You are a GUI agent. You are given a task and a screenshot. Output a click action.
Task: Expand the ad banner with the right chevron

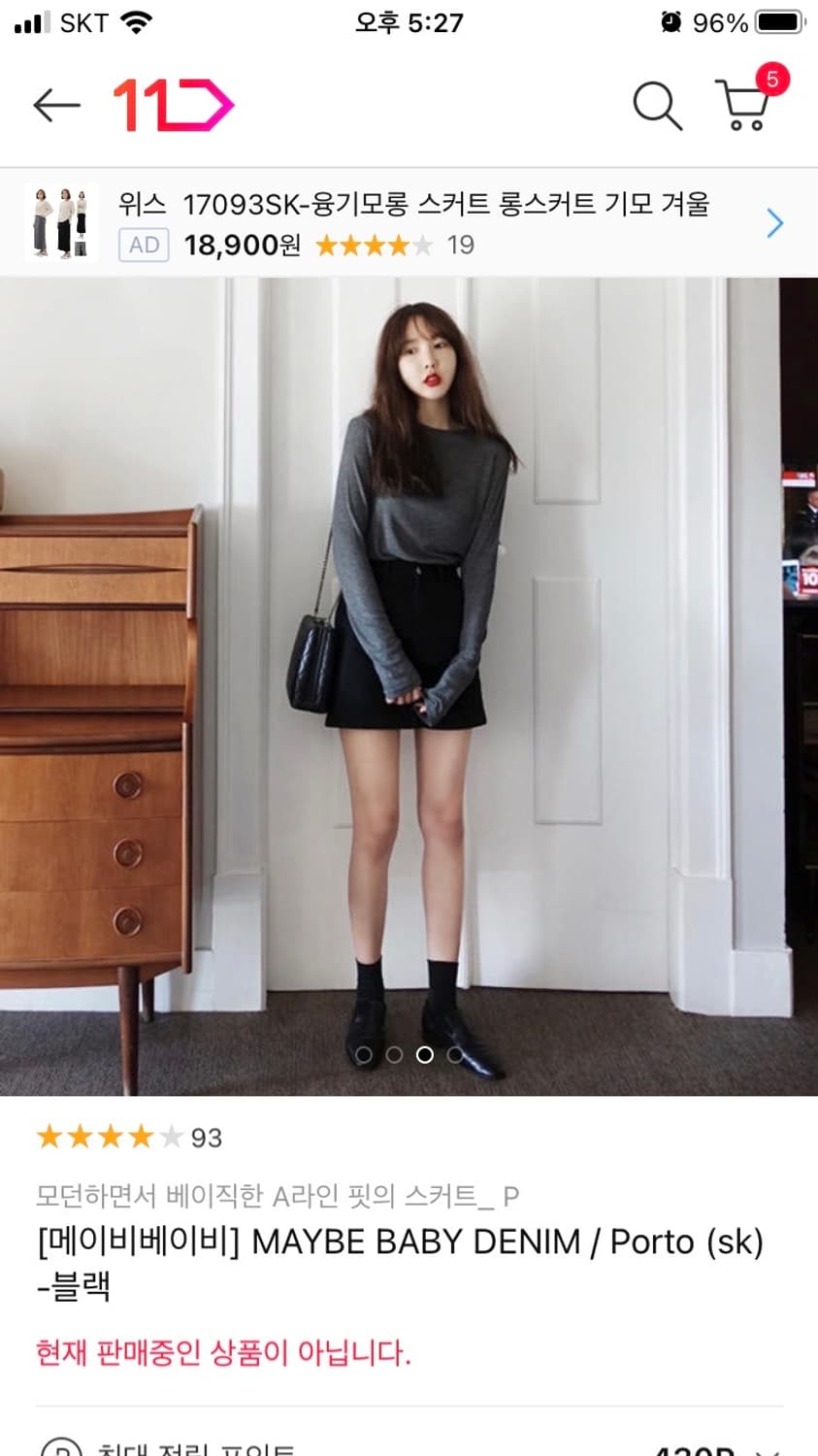tap(774, 222)
